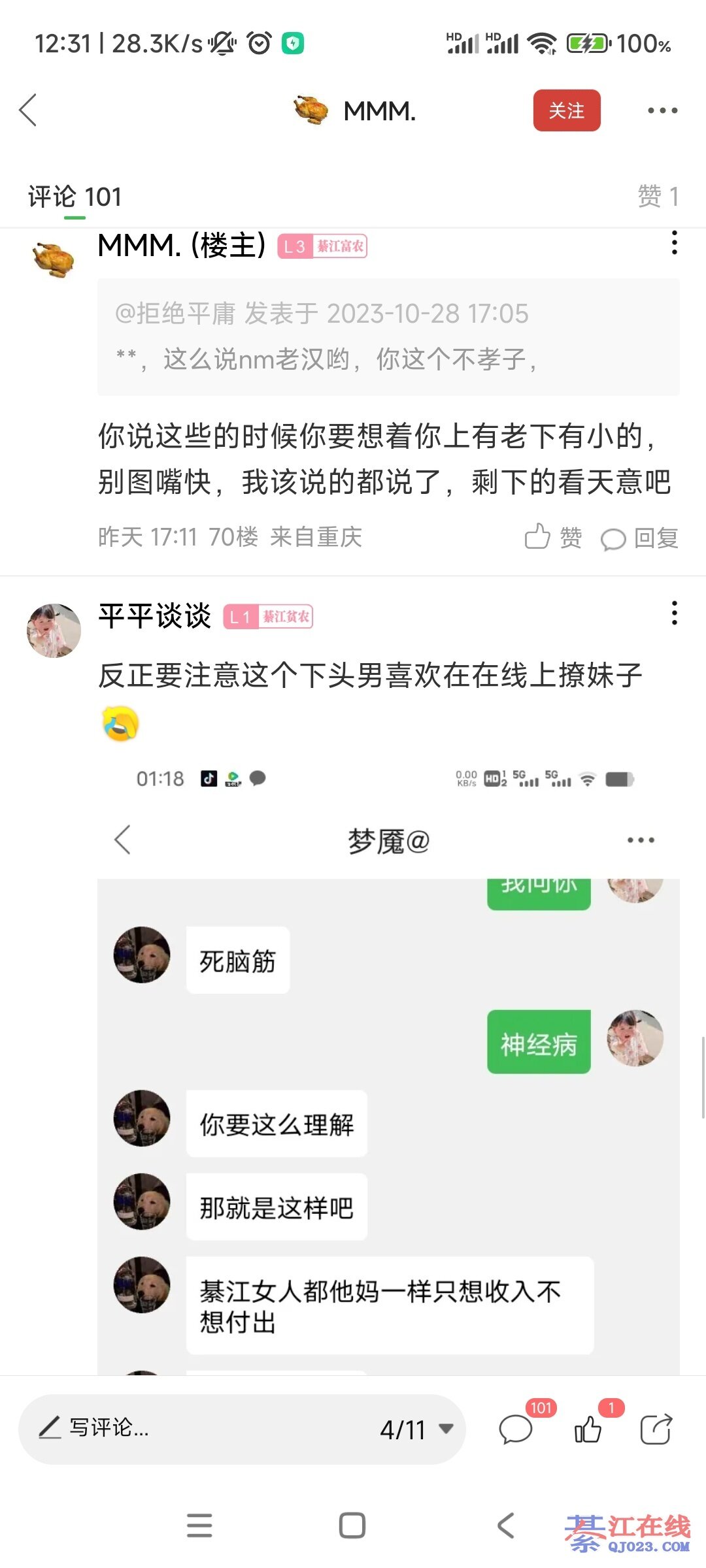The image size is (706, 1568).
Task: Switch to the 赞 1 tab
Action: pos(658,197)
